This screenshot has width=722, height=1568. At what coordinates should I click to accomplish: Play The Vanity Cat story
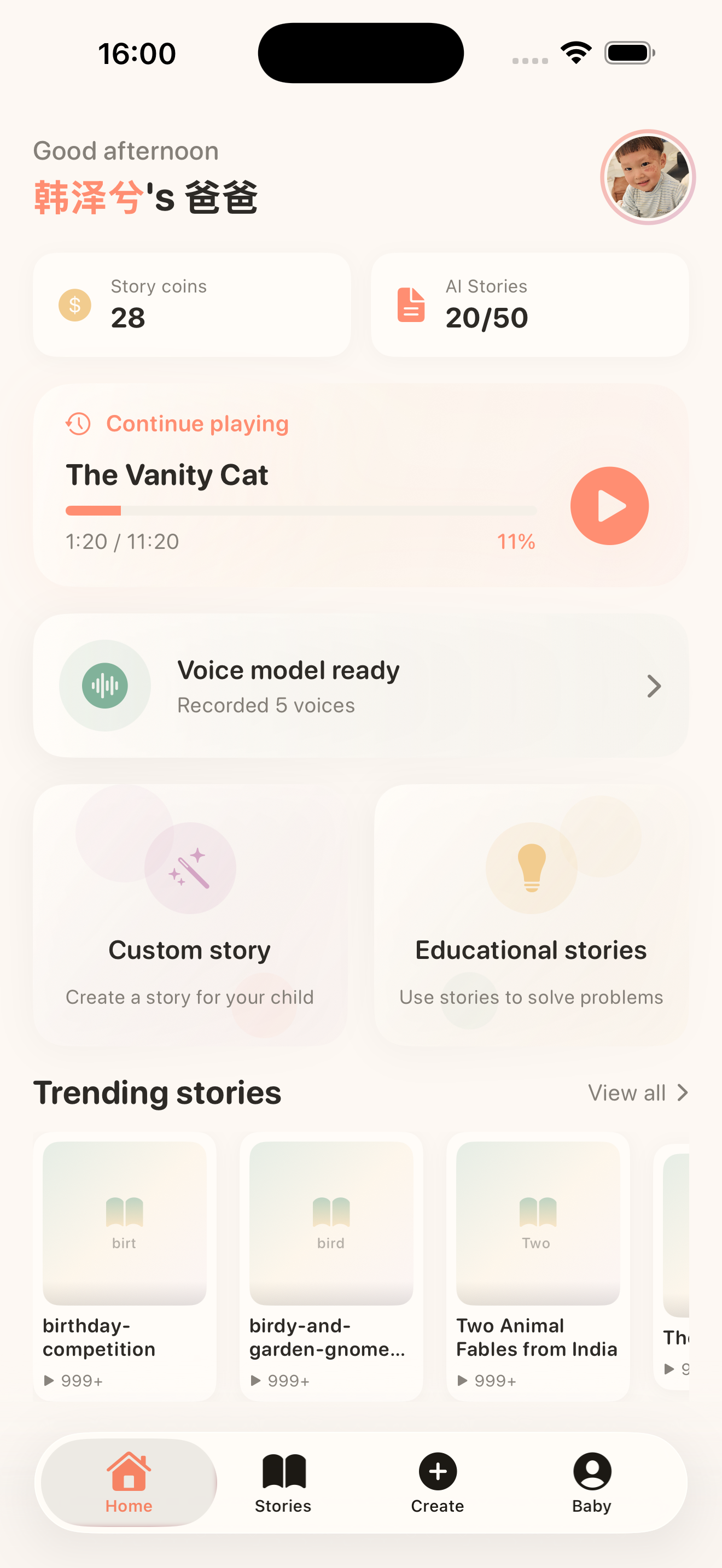(x=609, y=506)
